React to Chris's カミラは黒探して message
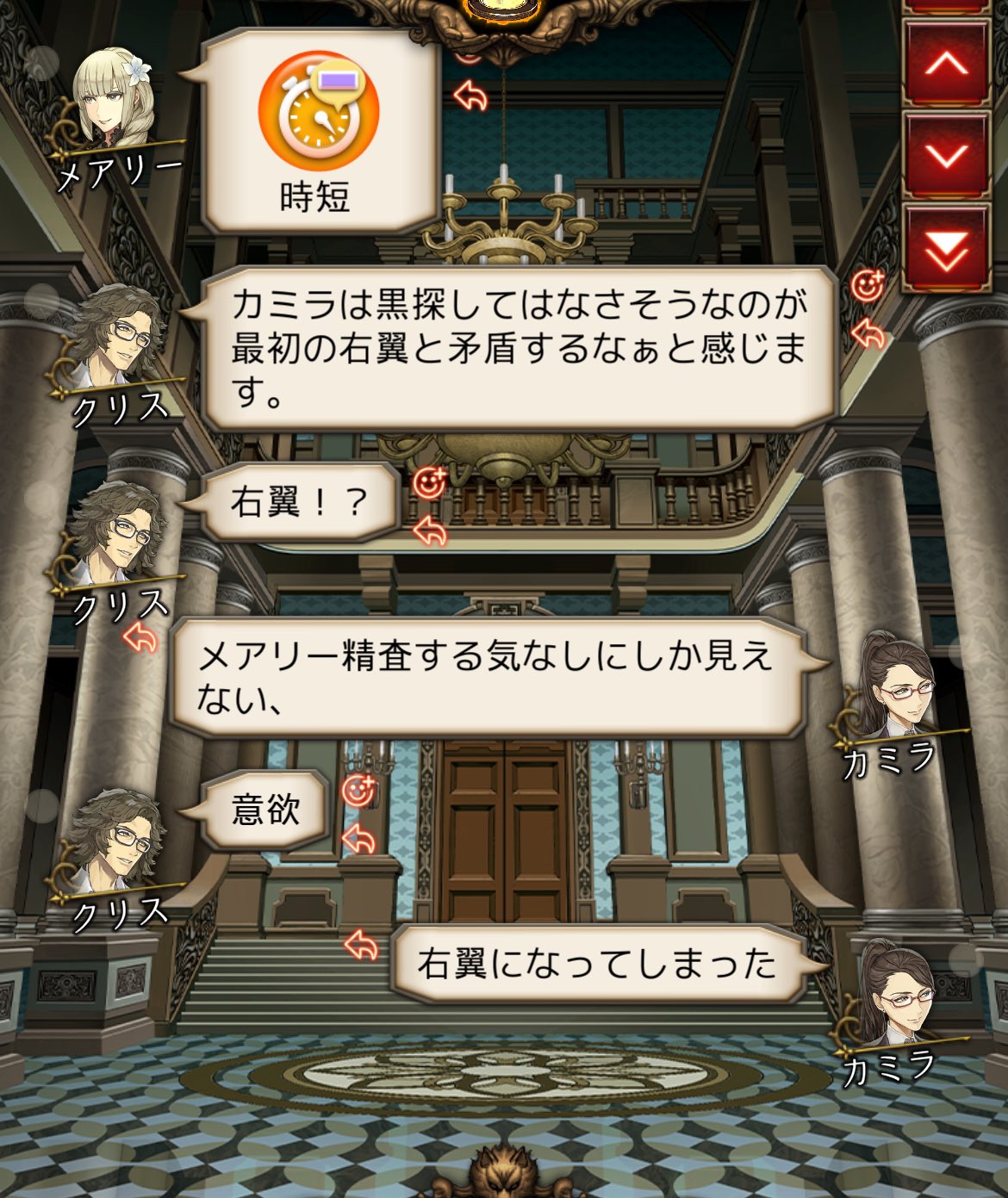 (x=868, y=285)
